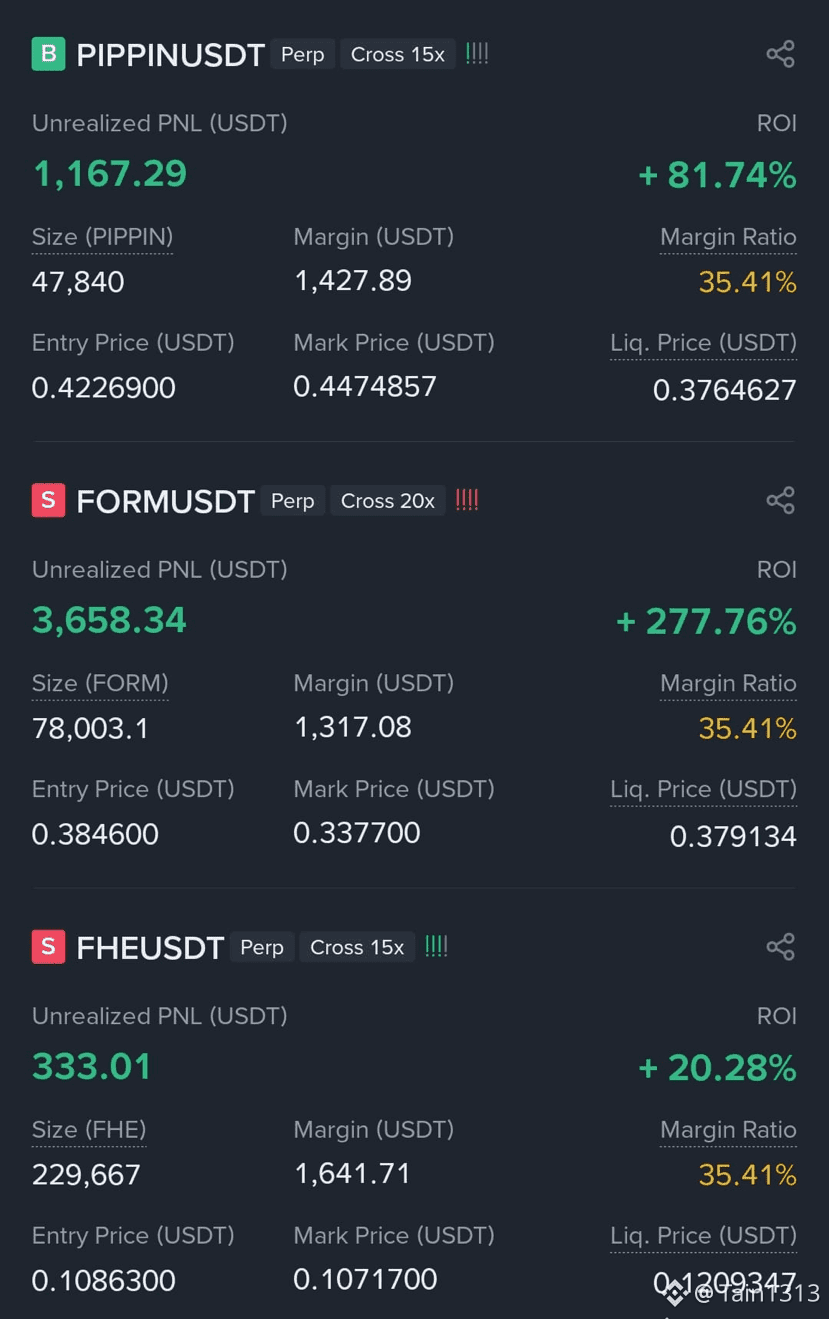Open the Margin Ratio link under FORMUSDT
The image size is (829, 1319).
point(728,683)
